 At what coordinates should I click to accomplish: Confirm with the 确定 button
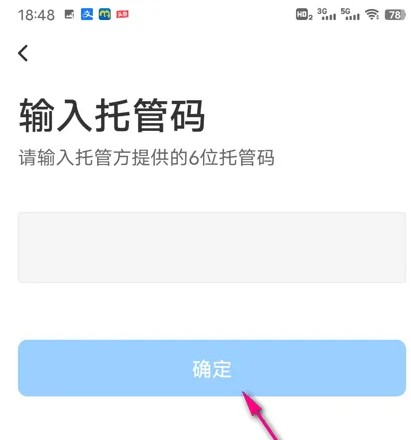(x=212, y=368)
